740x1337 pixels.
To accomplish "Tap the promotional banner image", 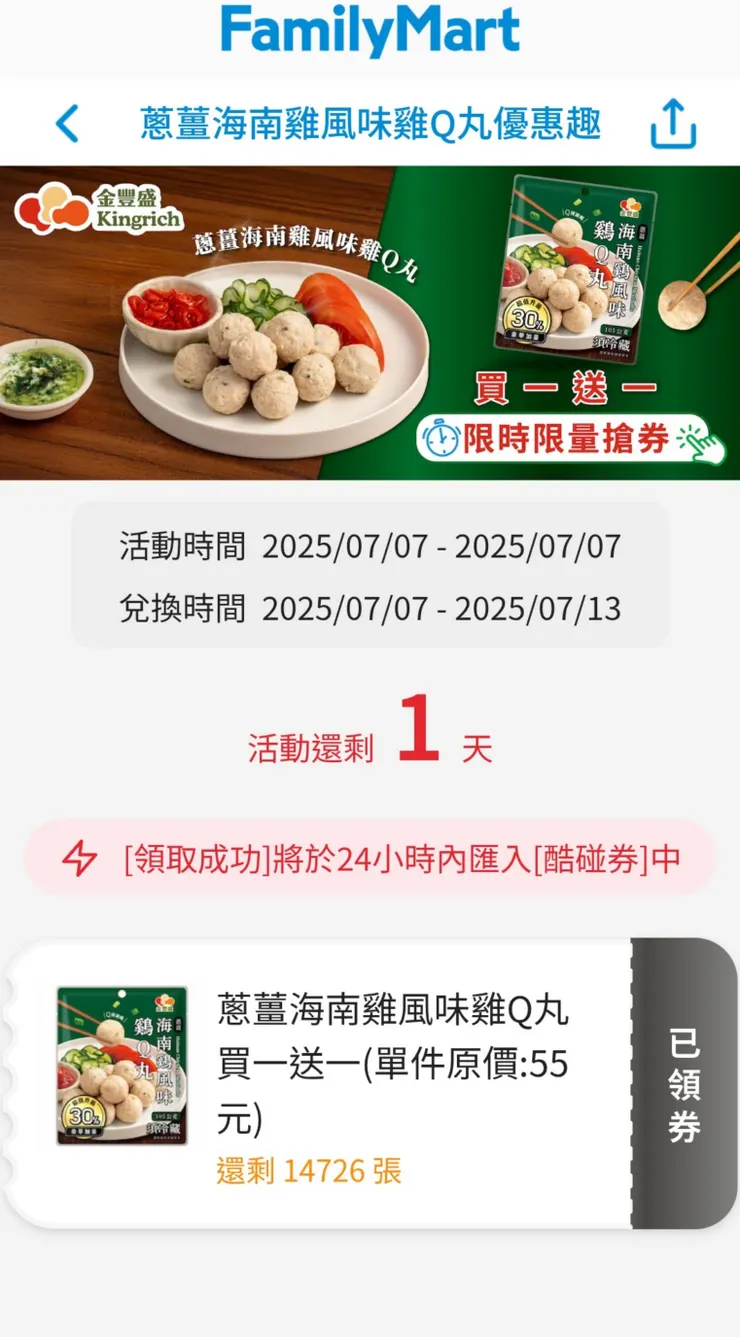I will coord(370,320).
